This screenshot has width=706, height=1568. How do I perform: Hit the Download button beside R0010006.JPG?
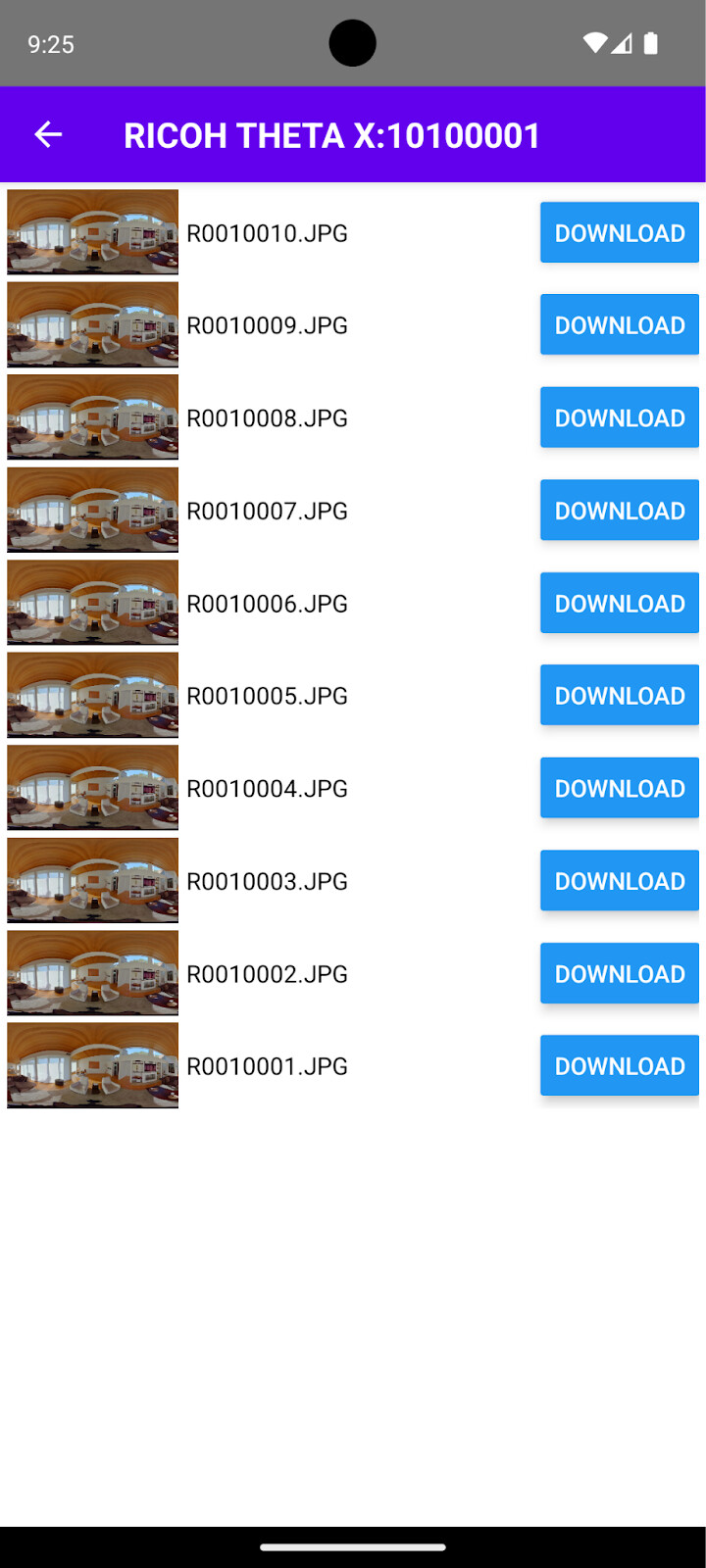point(619,604)
